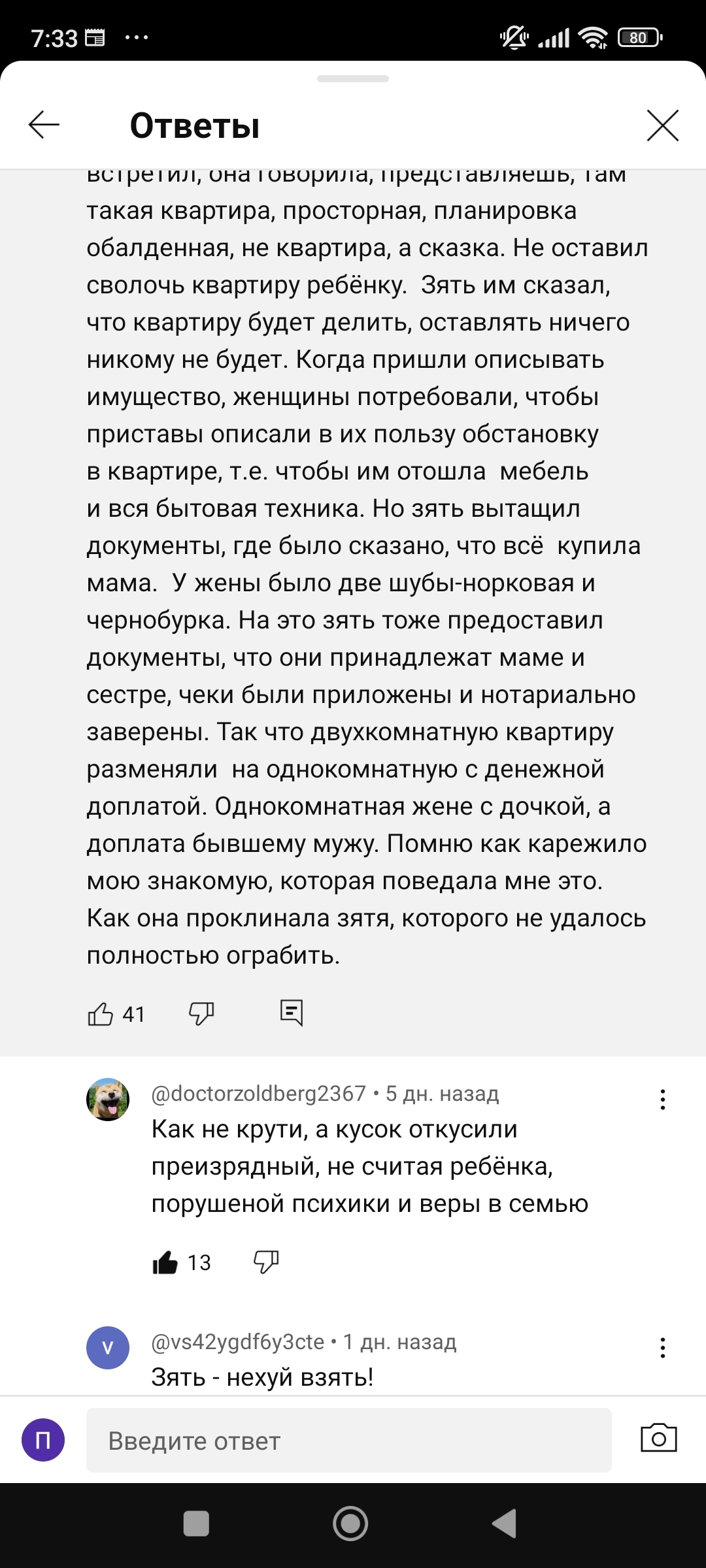This screenshot has height=1568, width=706.
Task: Unlike @doctorzoldberg2367's reply with 13 likes
Action: tap(165, 1262)
